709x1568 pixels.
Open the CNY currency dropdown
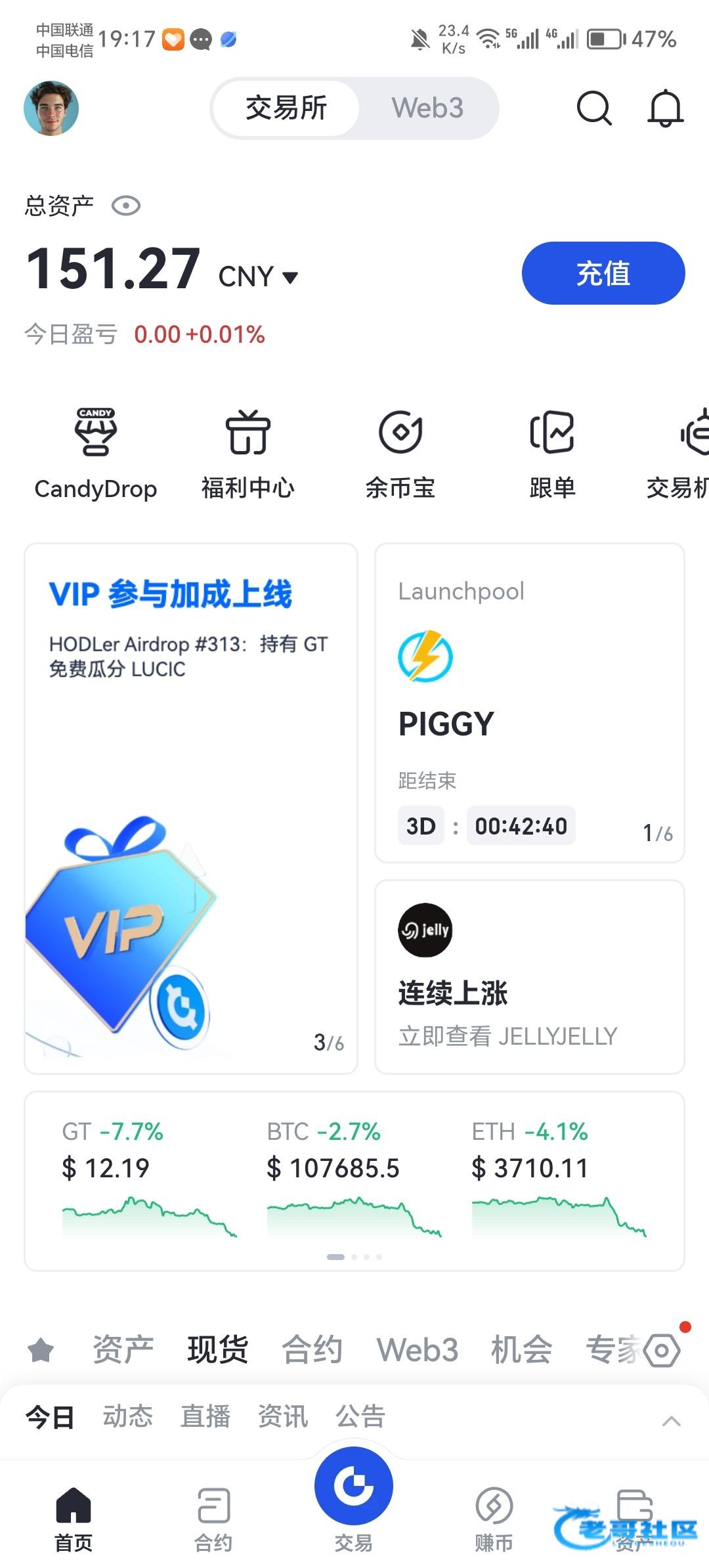[258, 276]
